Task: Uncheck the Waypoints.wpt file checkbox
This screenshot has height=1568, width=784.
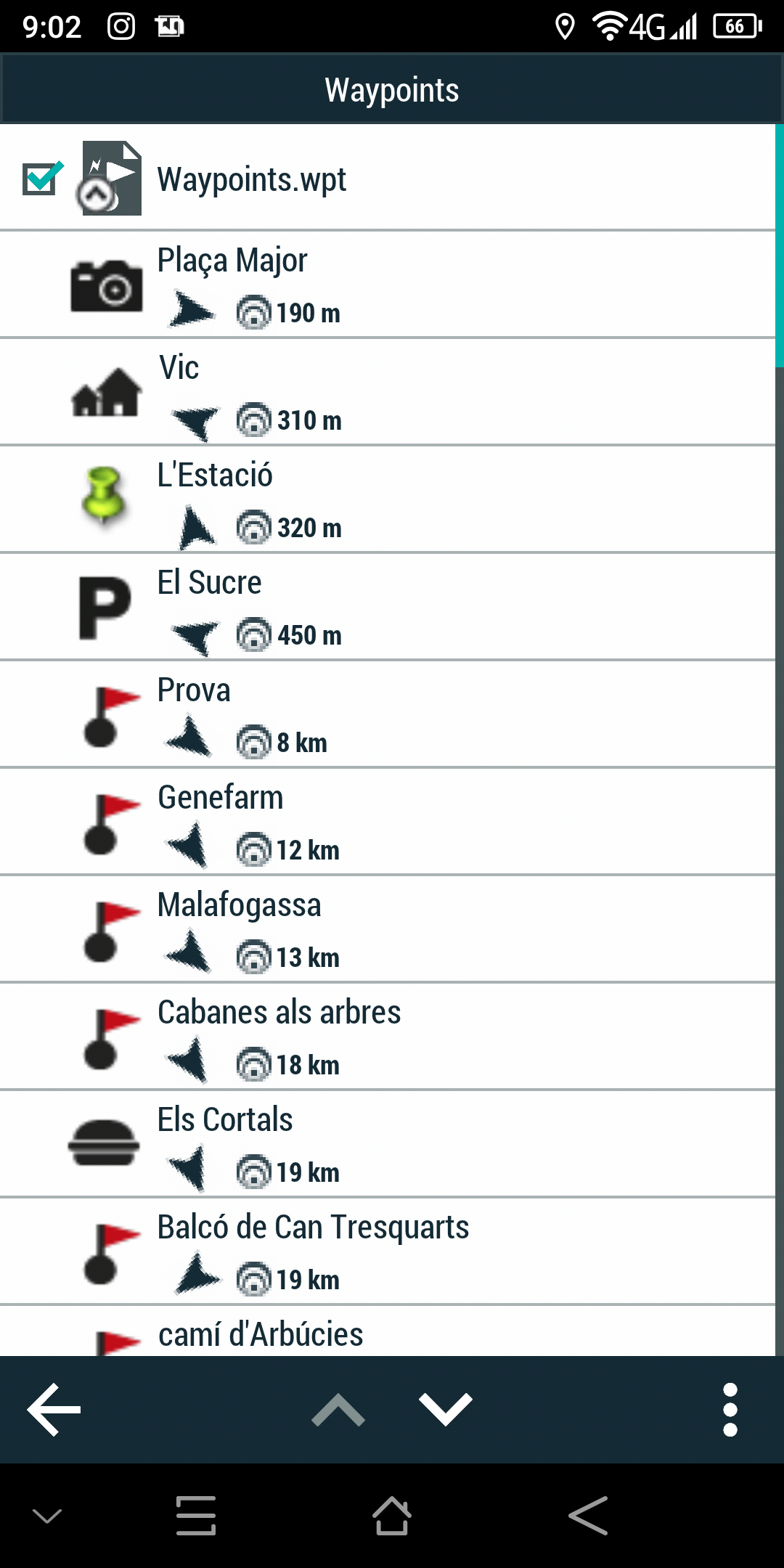Action: (x=42, y=178)
